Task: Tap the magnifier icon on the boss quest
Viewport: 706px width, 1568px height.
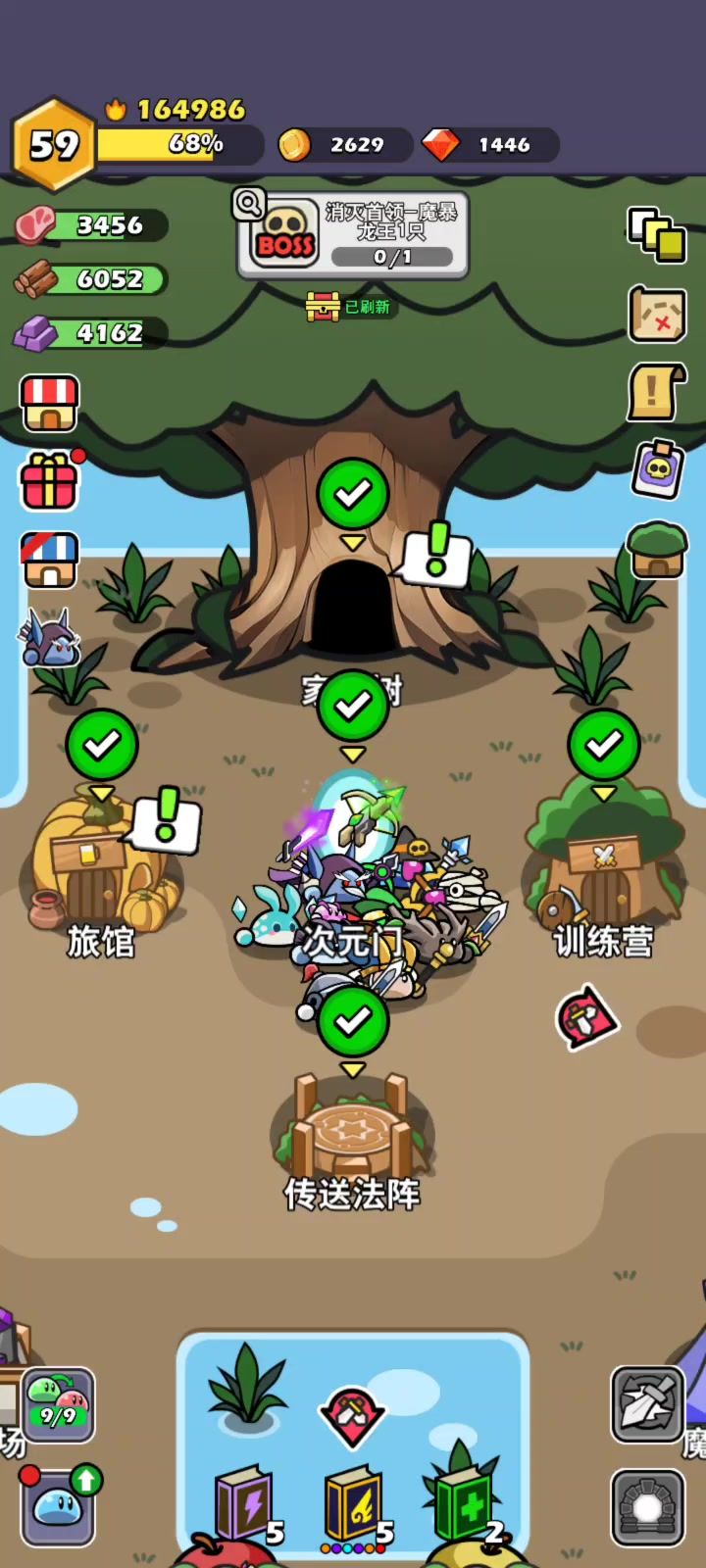Action: coord(249,204)
